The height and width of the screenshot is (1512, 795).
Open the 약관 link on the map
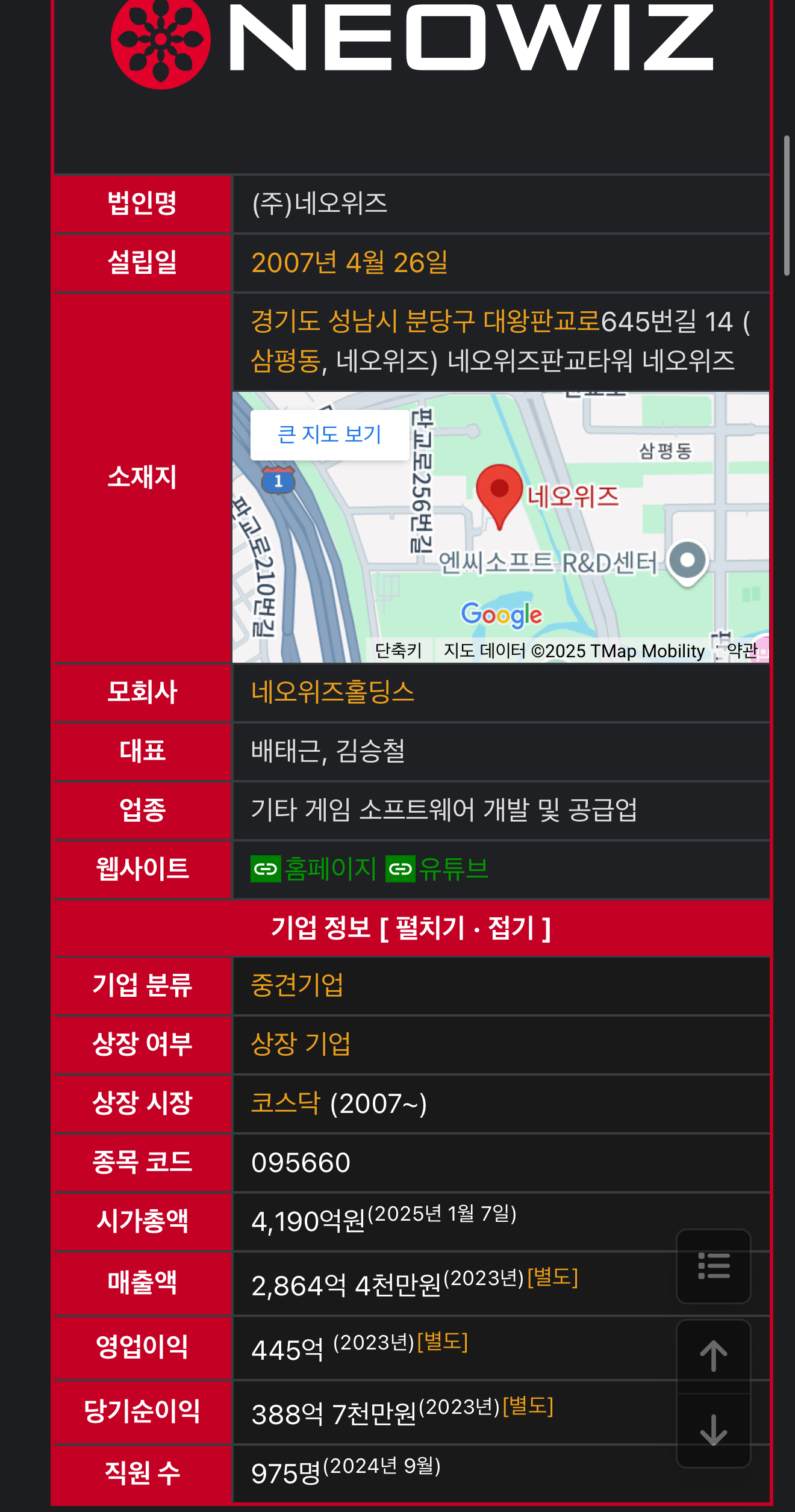(x=742, y=651)
